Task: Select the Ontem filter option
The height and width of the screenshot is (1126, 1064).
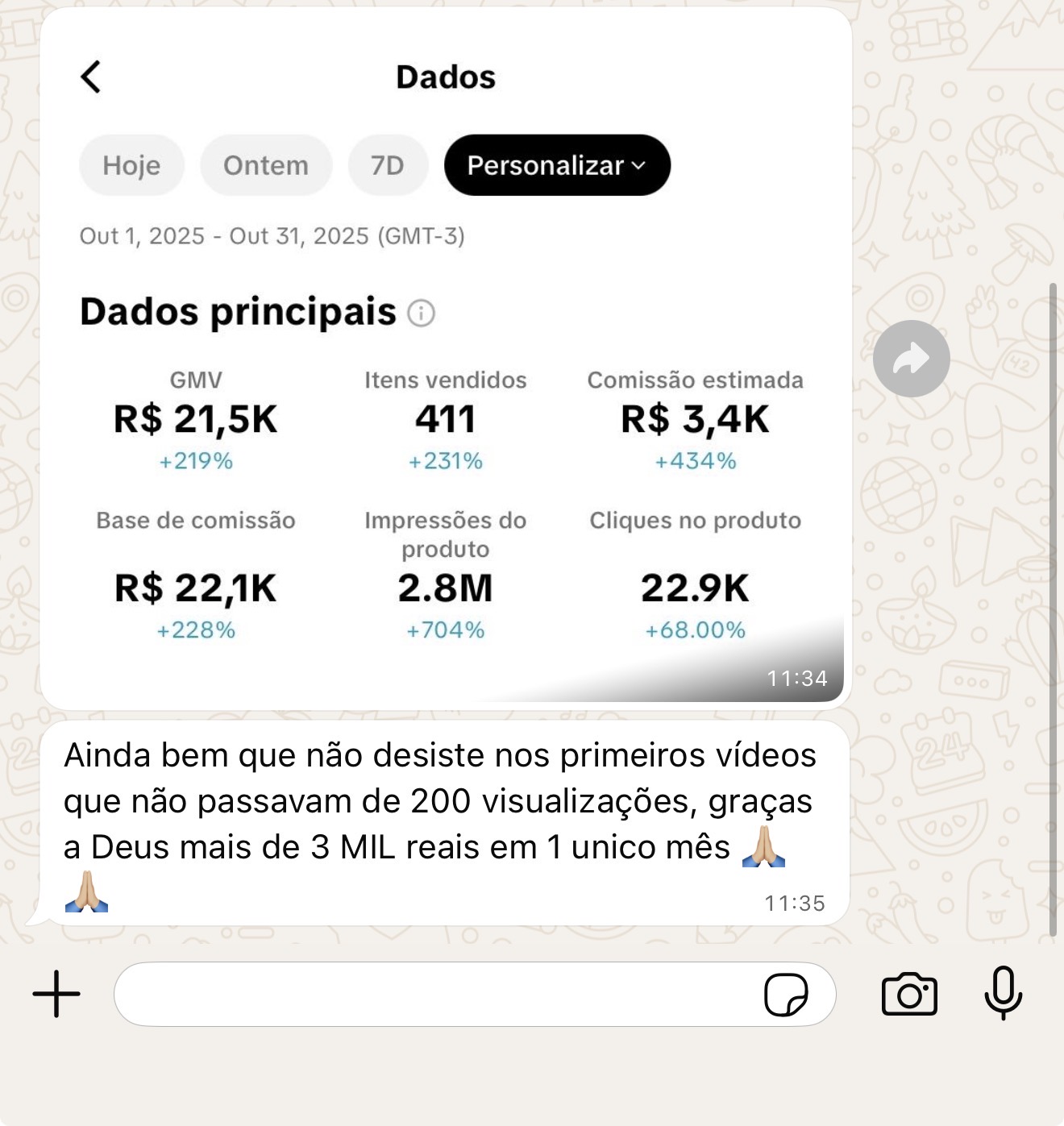Action: tap(266, 164)
